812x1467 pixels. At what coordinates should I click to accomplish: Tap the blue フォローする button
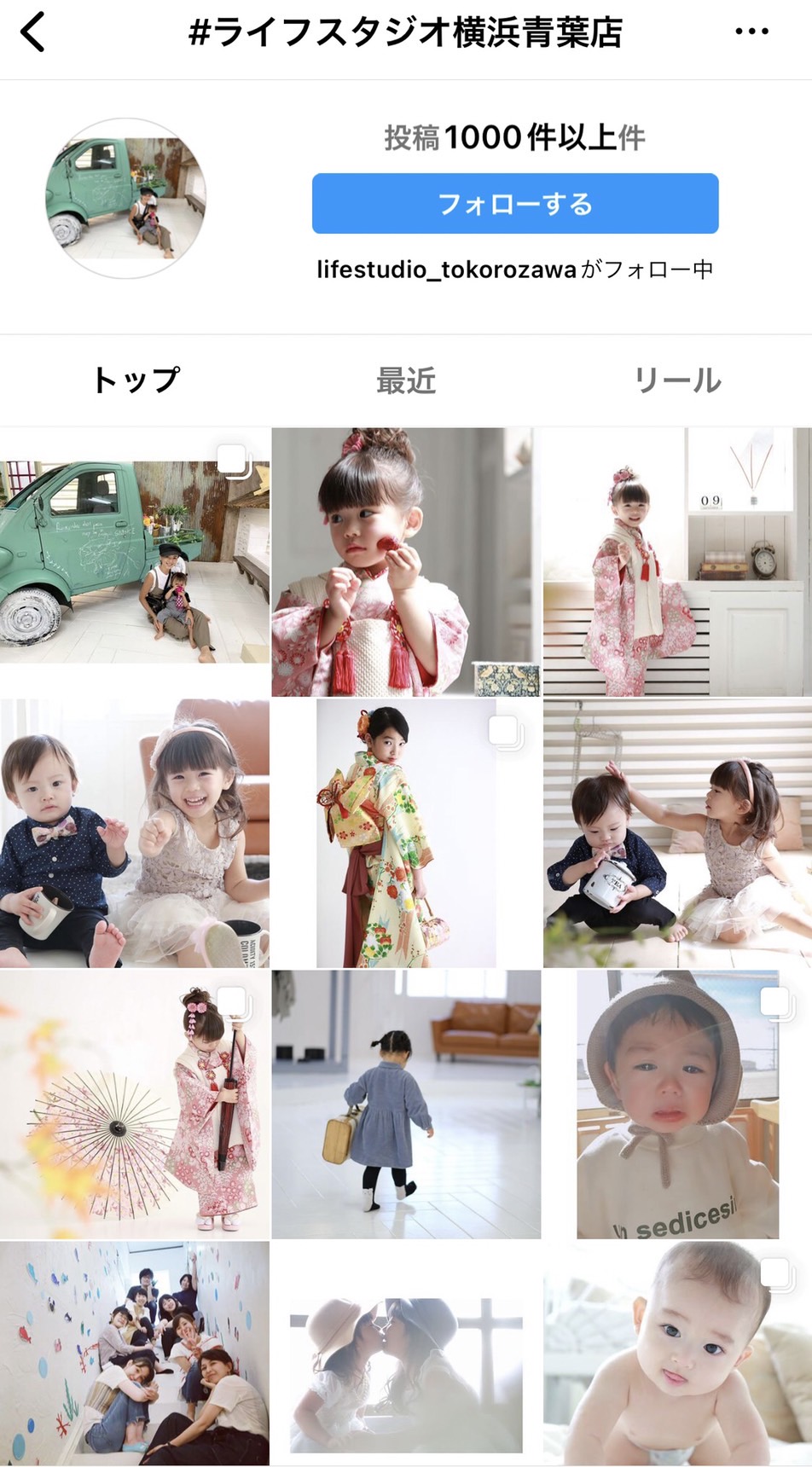click(514, 204)
